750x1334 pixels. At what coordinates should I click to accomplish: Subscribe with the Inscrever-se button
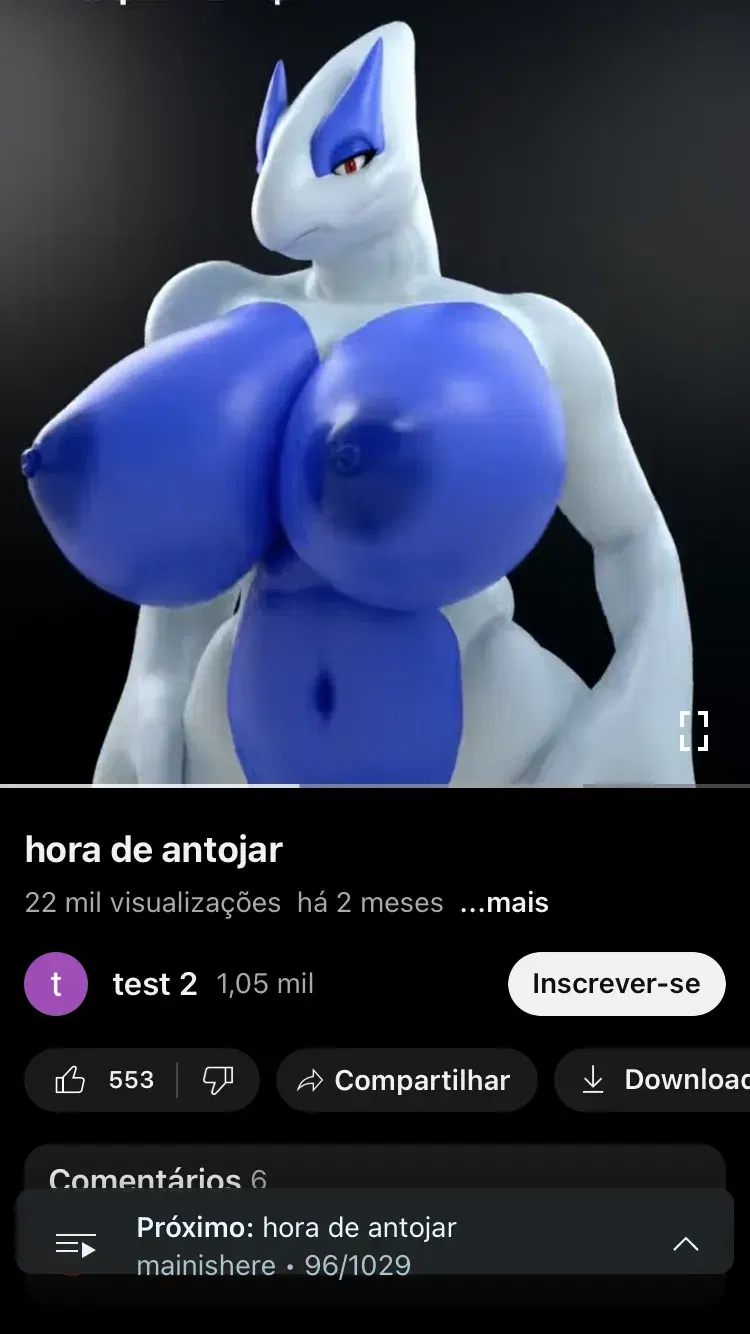click(616, 984)
